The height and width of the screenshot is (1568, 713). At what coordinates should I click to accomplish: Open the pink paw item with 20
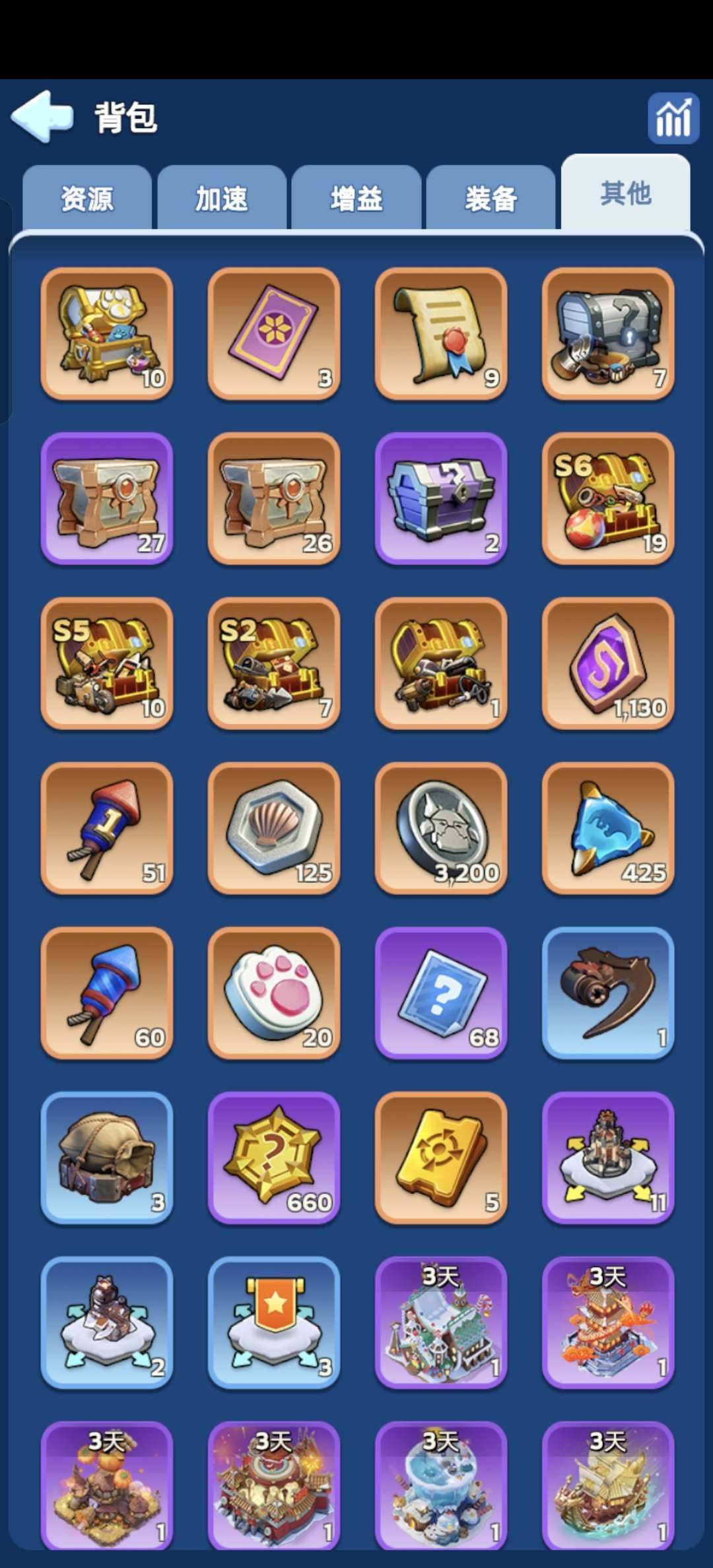click(274, 993)
